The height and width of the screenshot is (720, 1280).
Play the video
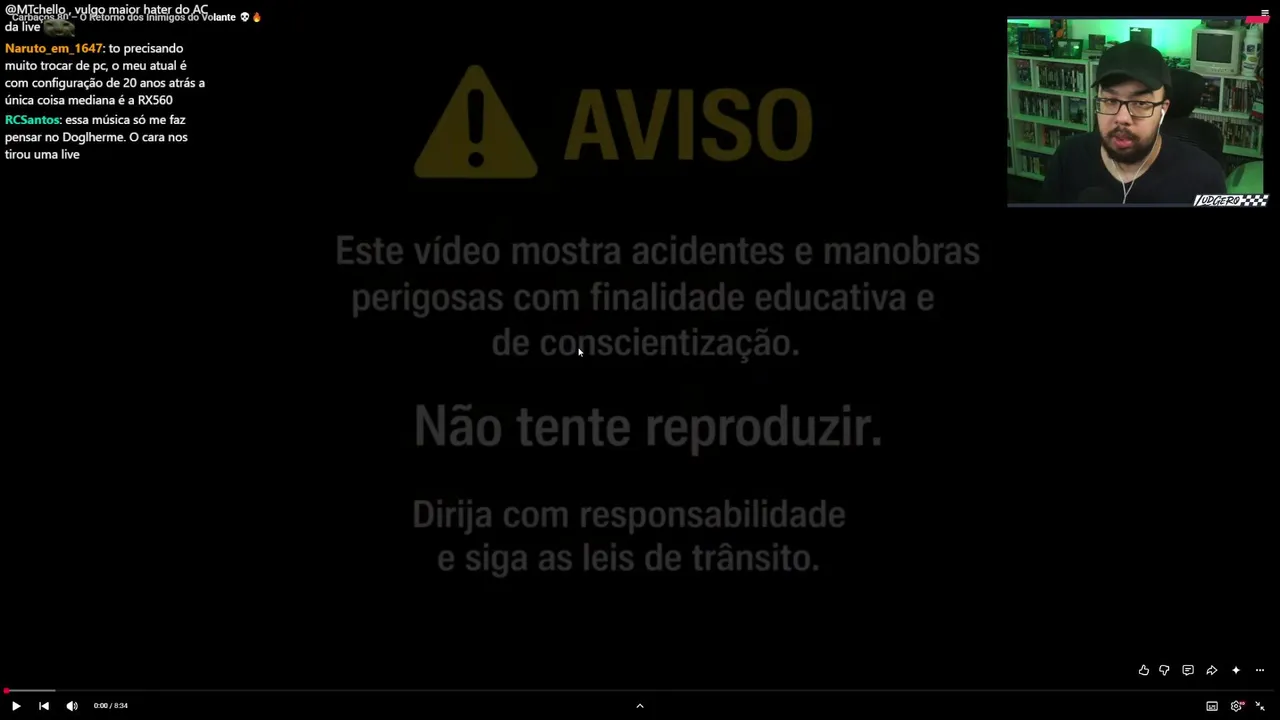coord(16,706)
